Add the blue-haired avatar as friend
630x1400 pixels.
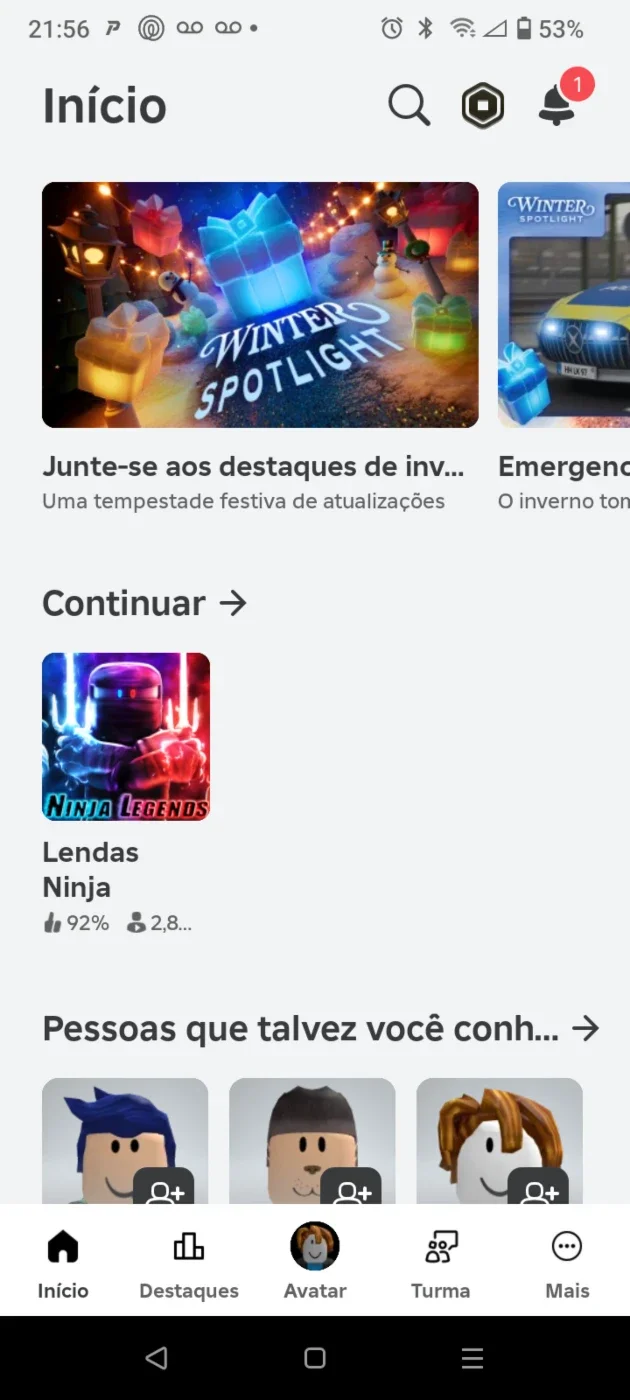(164, 1188)
